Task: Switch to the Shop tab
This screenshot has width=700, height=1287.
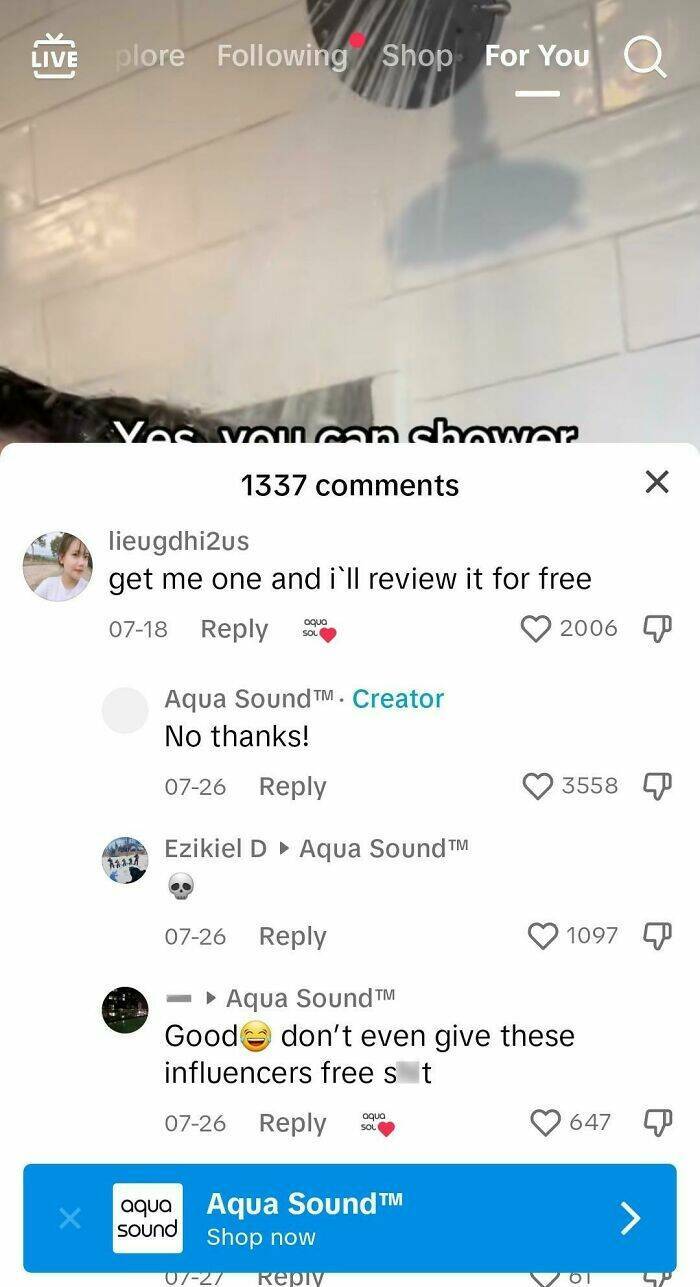Action: tap(417, 56)
